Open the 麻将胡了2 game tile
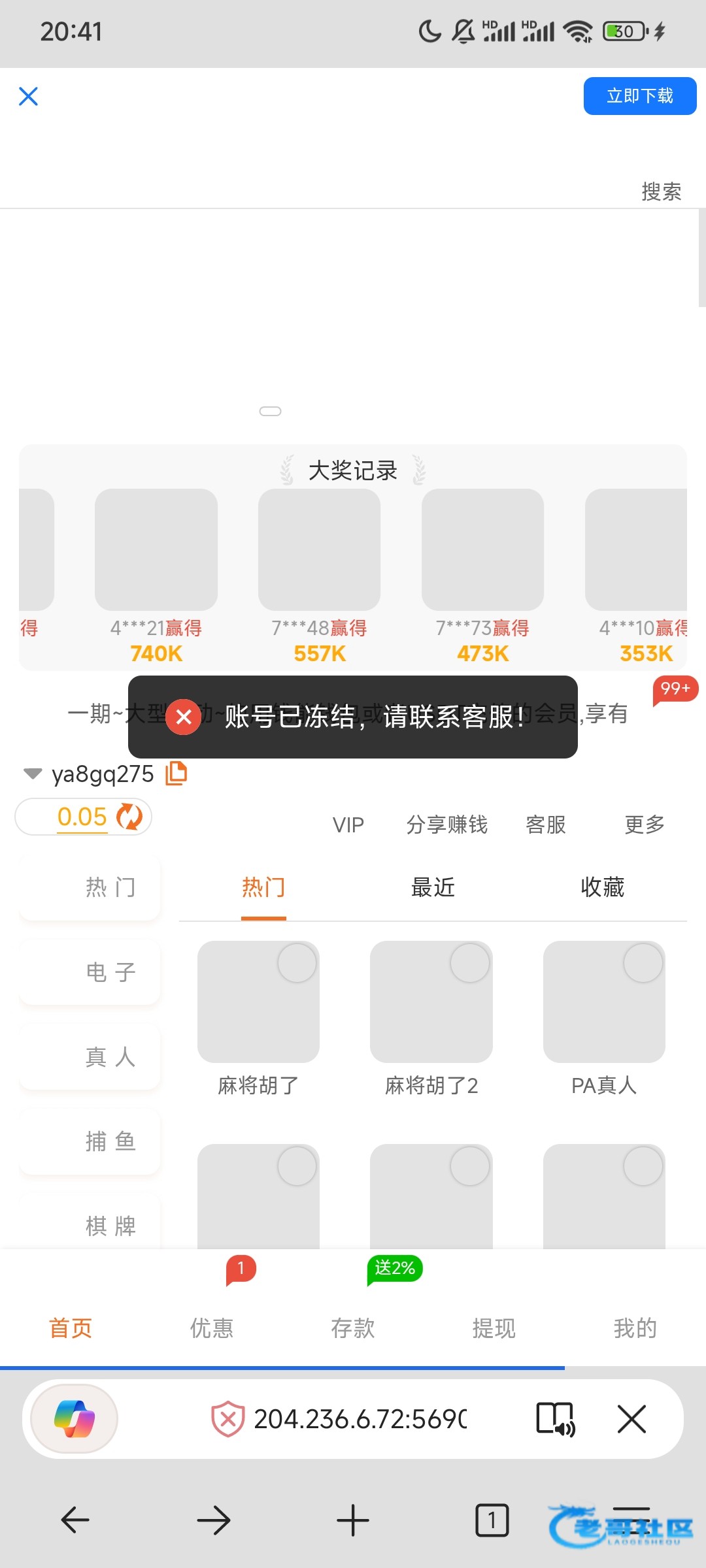Screen dimensions: 706x1568 (431, 1019)
